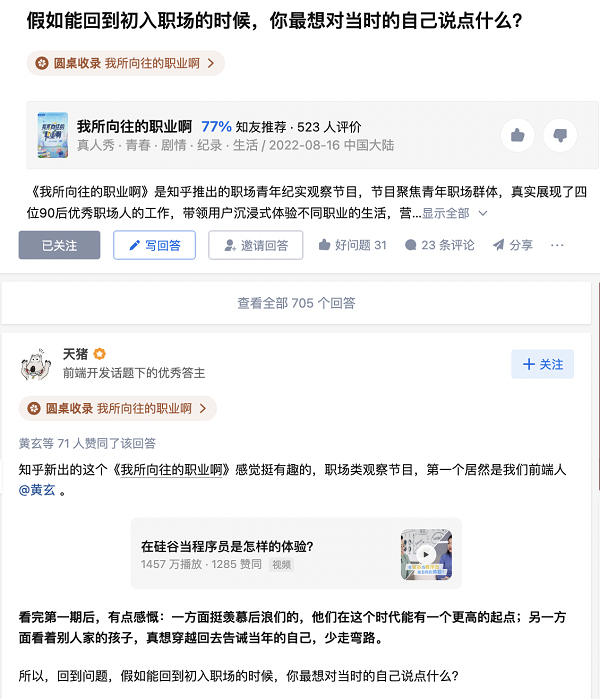The height and width of the screenshot is (699, 600).
Task: Open the 23 条评论 comments
Action: pos(439,245)
